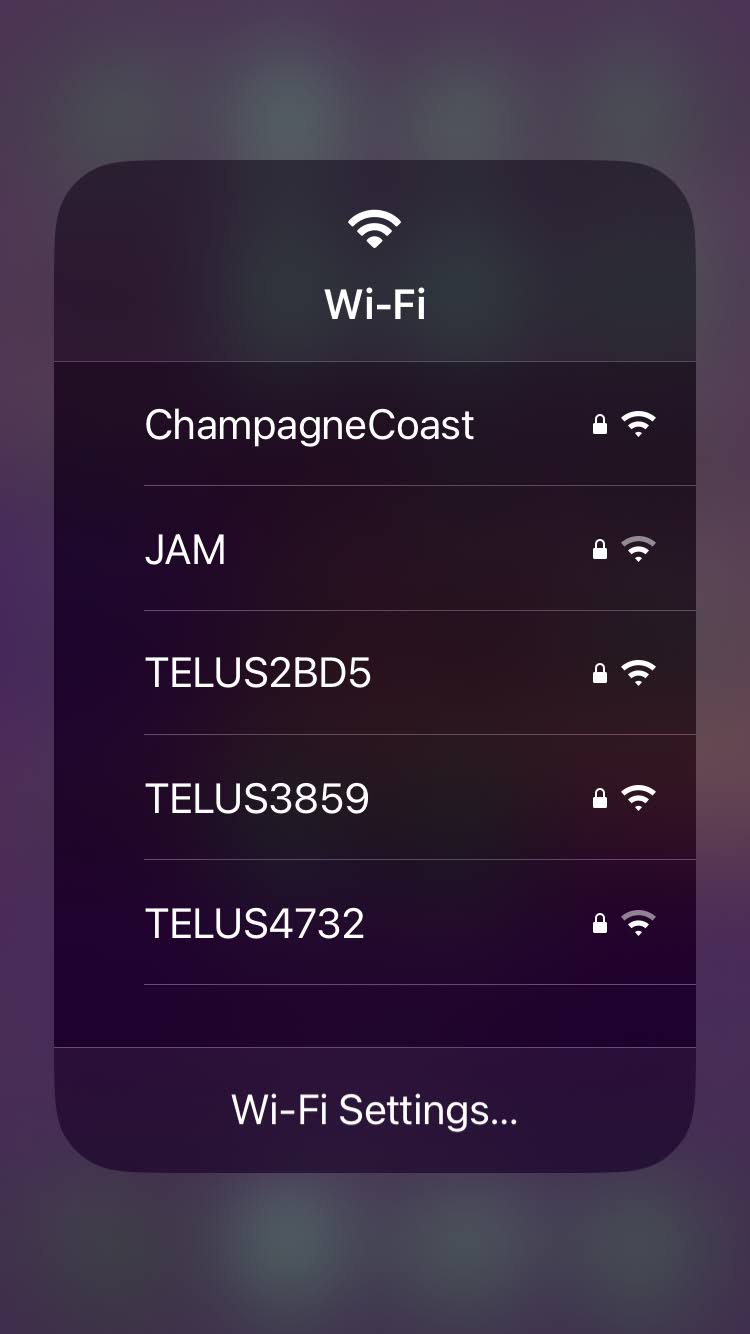Select the JAM Wi-Fi network

(186, 549)
